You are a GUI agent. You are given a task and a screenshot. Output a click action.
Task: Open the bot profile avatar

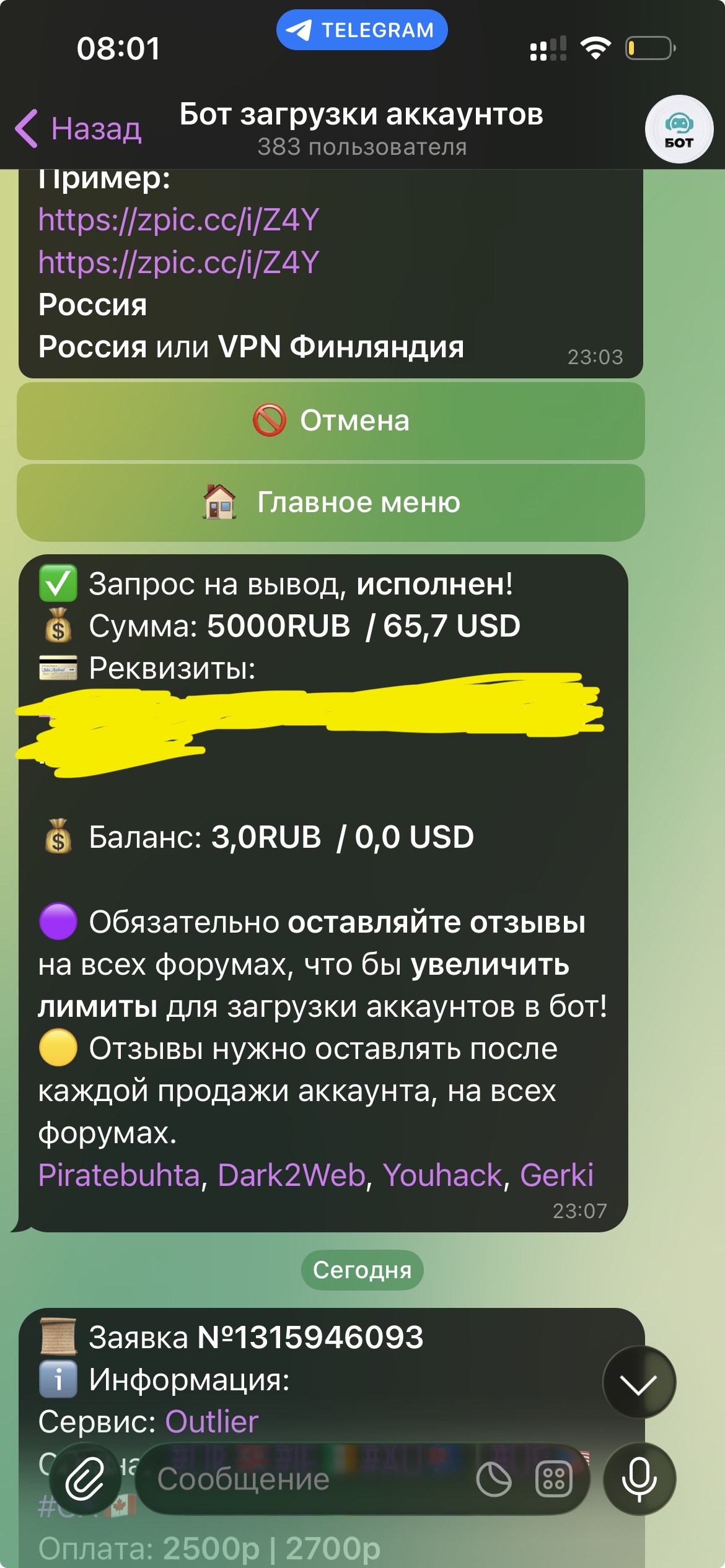[679, 129]
